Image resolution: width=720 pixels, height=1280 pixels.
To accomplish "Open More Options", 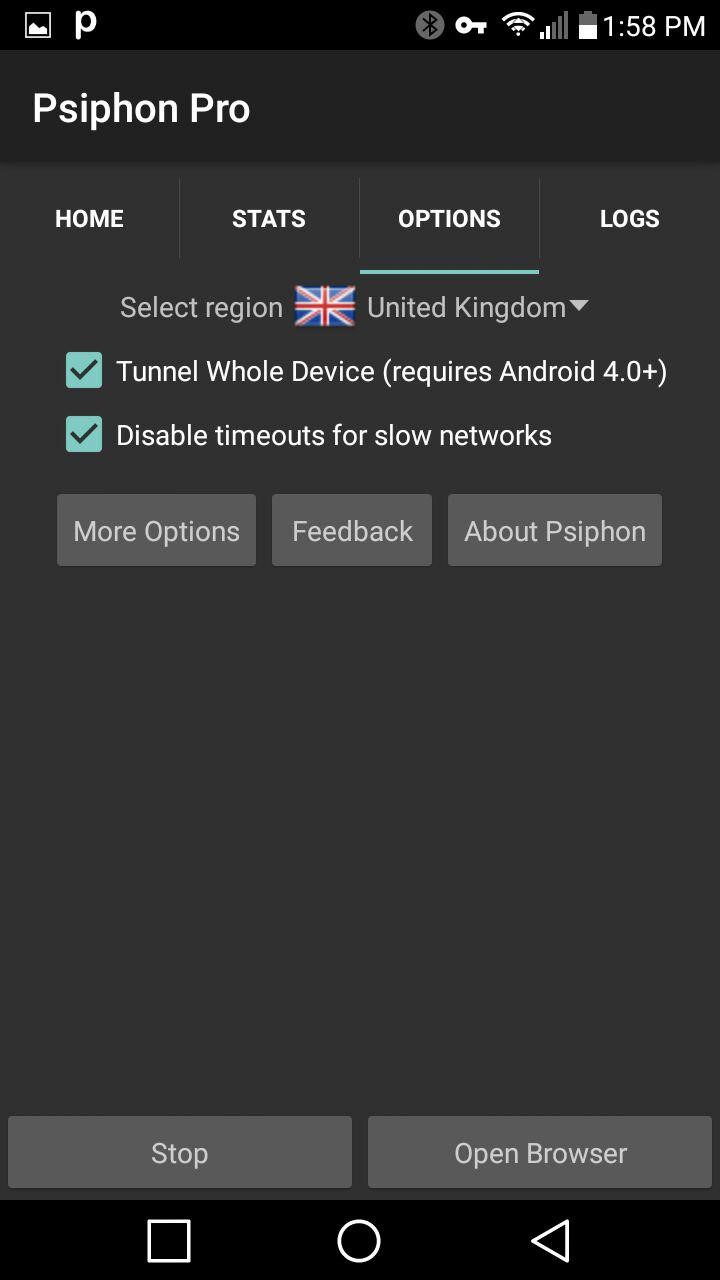I will click(156, 531).
